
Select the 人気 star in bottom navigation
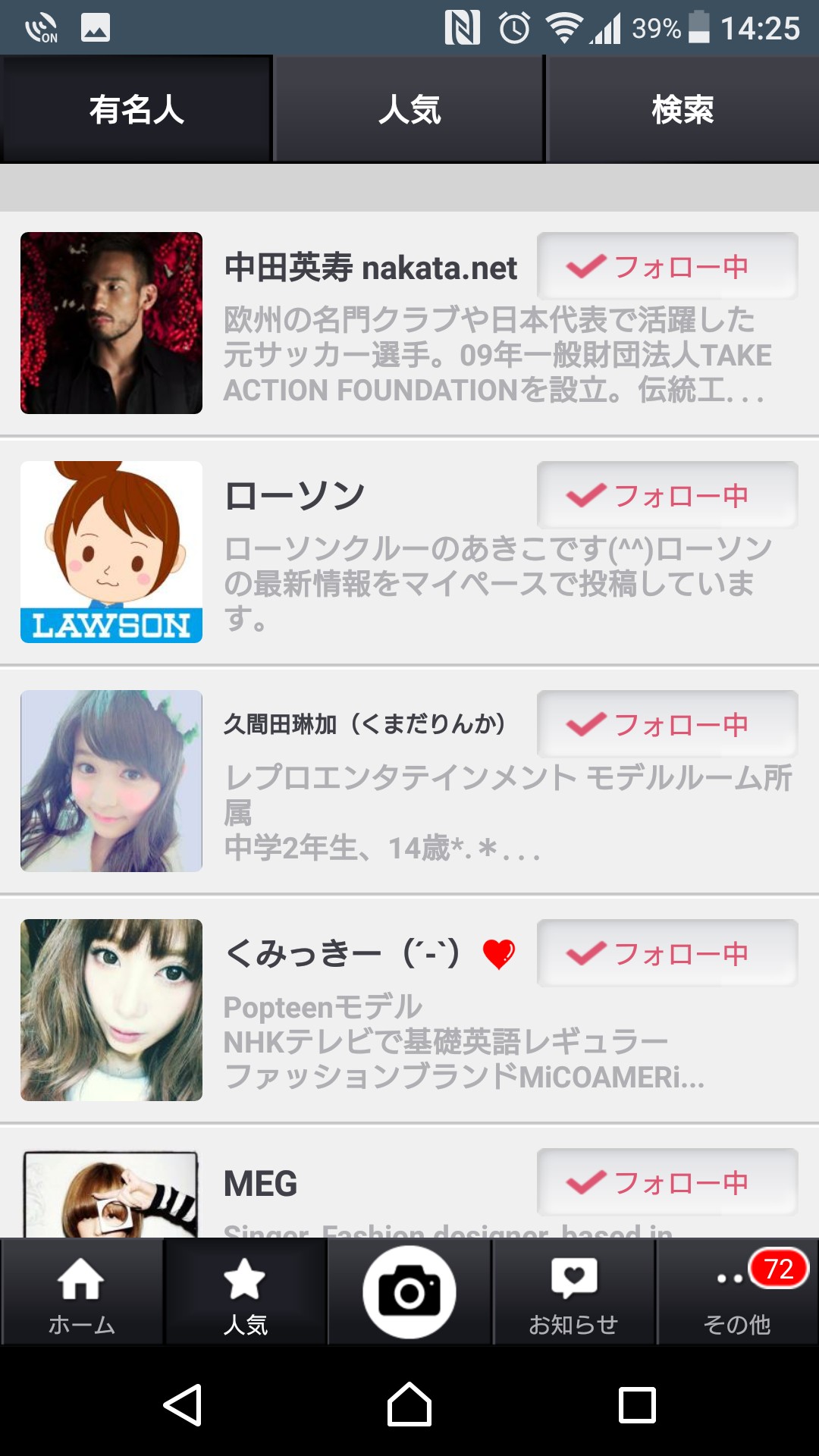(246, 1292)
